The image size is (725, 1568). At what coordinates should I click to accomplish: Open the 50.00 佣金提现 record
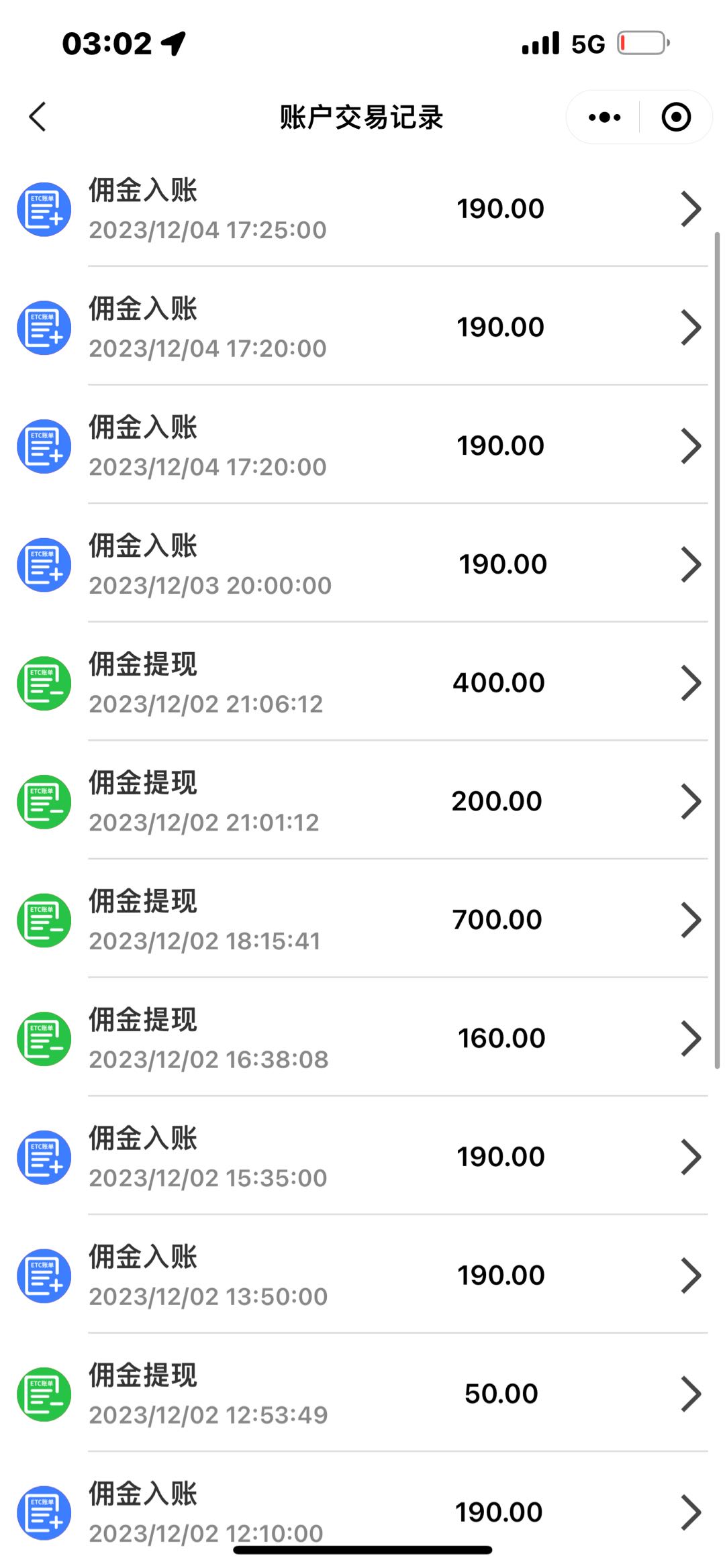362,1394
